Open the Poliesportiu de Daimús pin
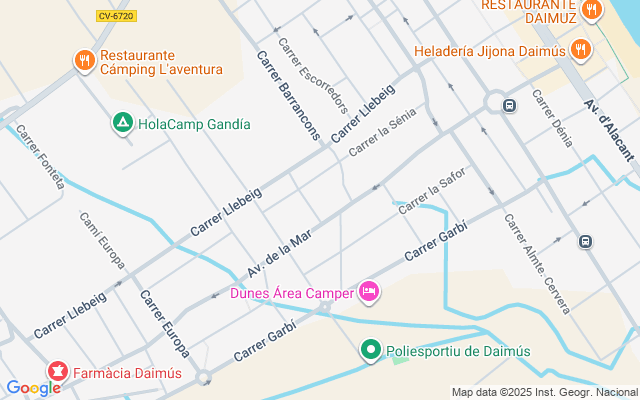 click(371, 351)
